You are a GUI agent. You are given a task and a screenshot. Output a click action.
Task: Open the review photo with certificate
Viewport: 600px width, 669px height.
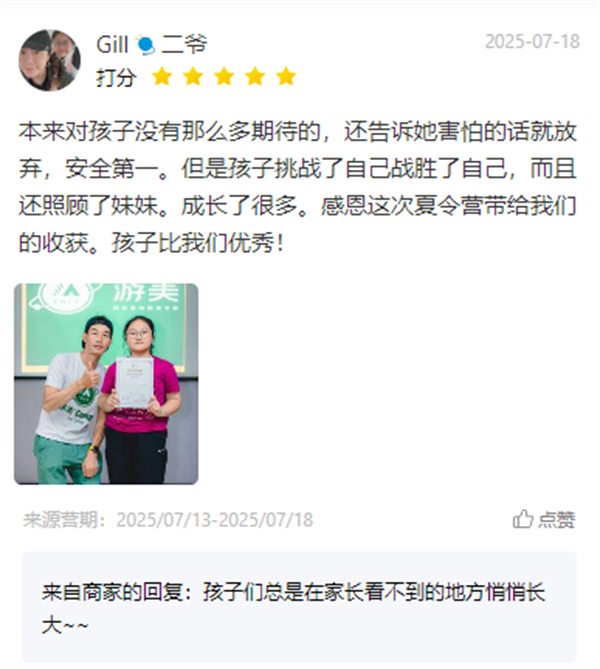[106, 384]
